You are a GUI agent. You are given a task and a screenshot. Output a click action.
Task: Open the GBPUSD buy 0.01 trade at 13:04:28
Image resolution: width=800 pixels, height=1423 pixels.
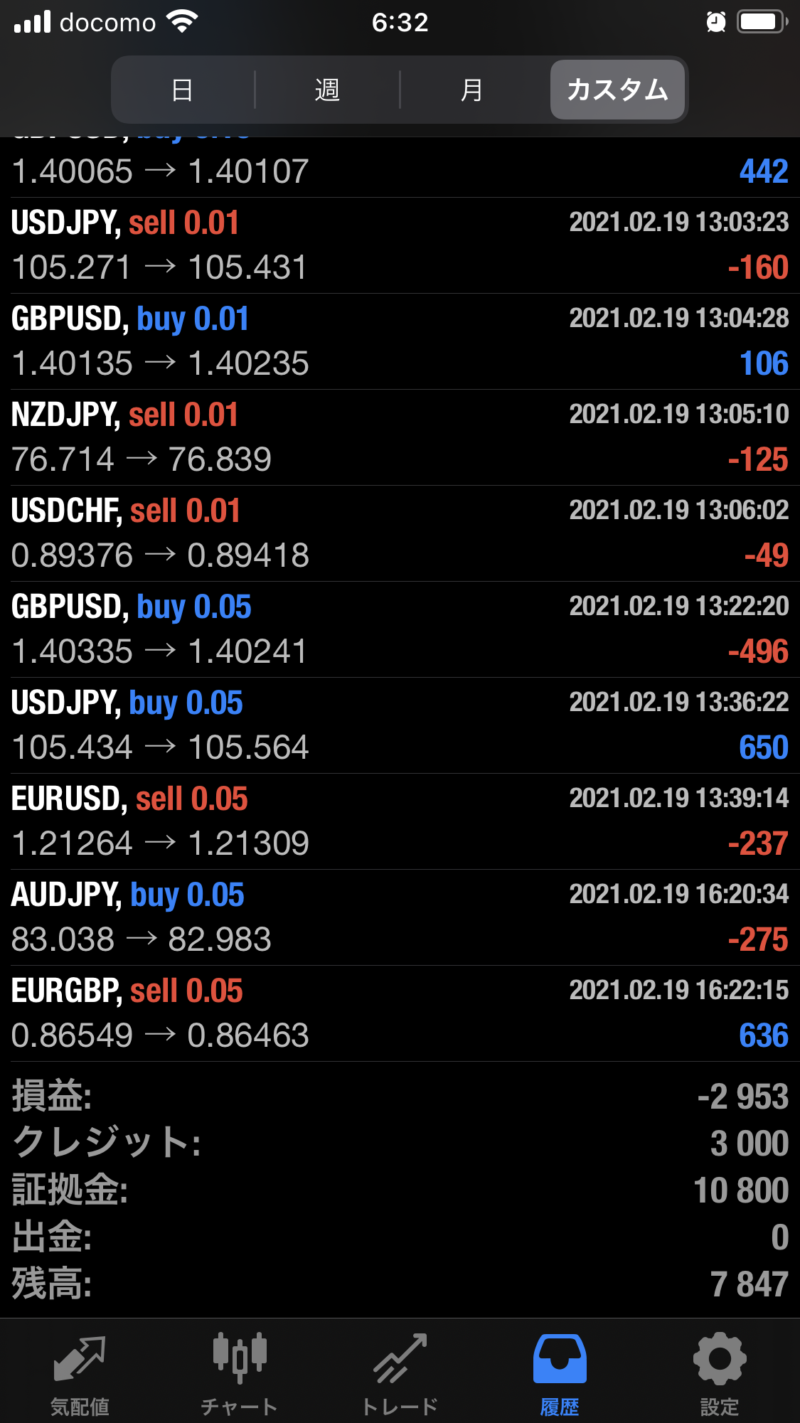[x=400, y=341]
